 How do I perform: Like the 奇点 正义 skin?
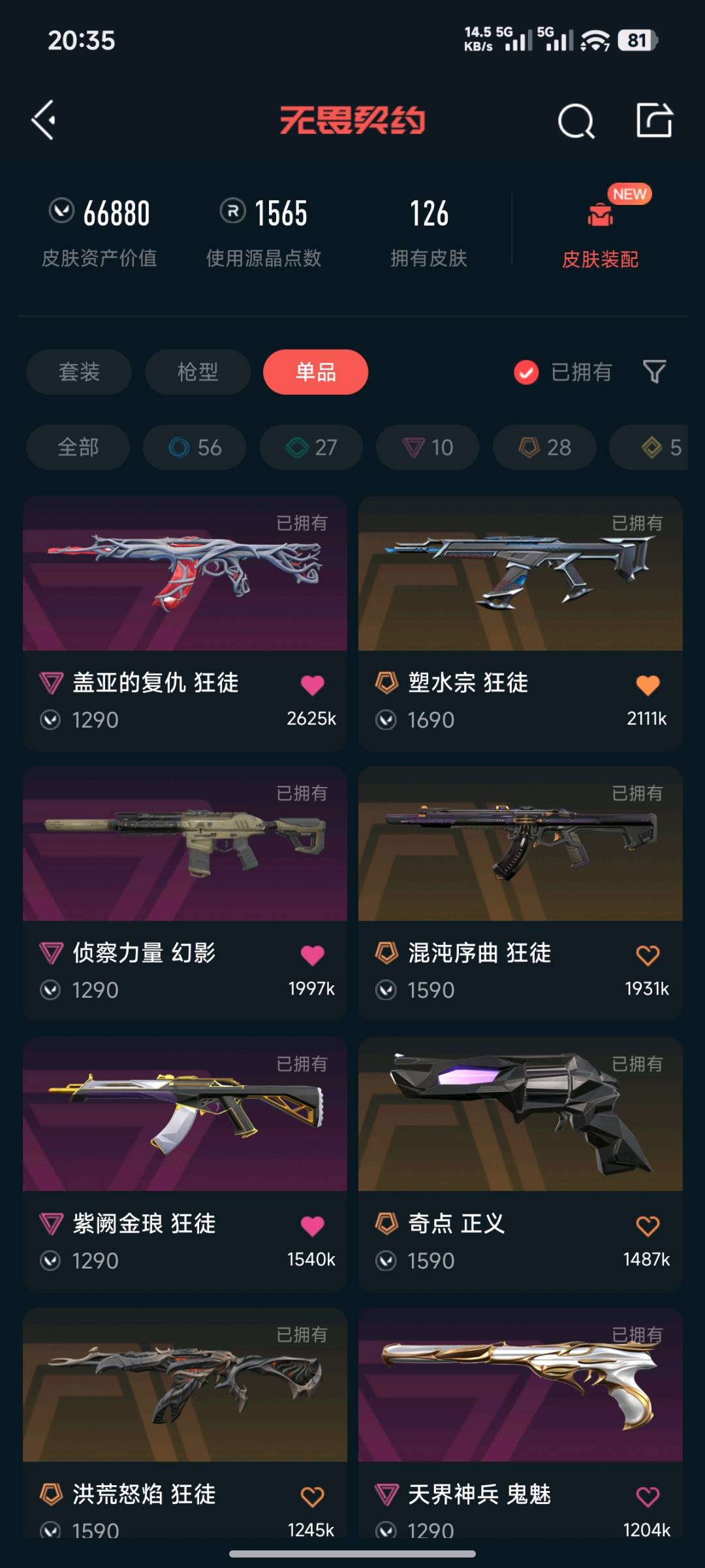pos(648,1226)
